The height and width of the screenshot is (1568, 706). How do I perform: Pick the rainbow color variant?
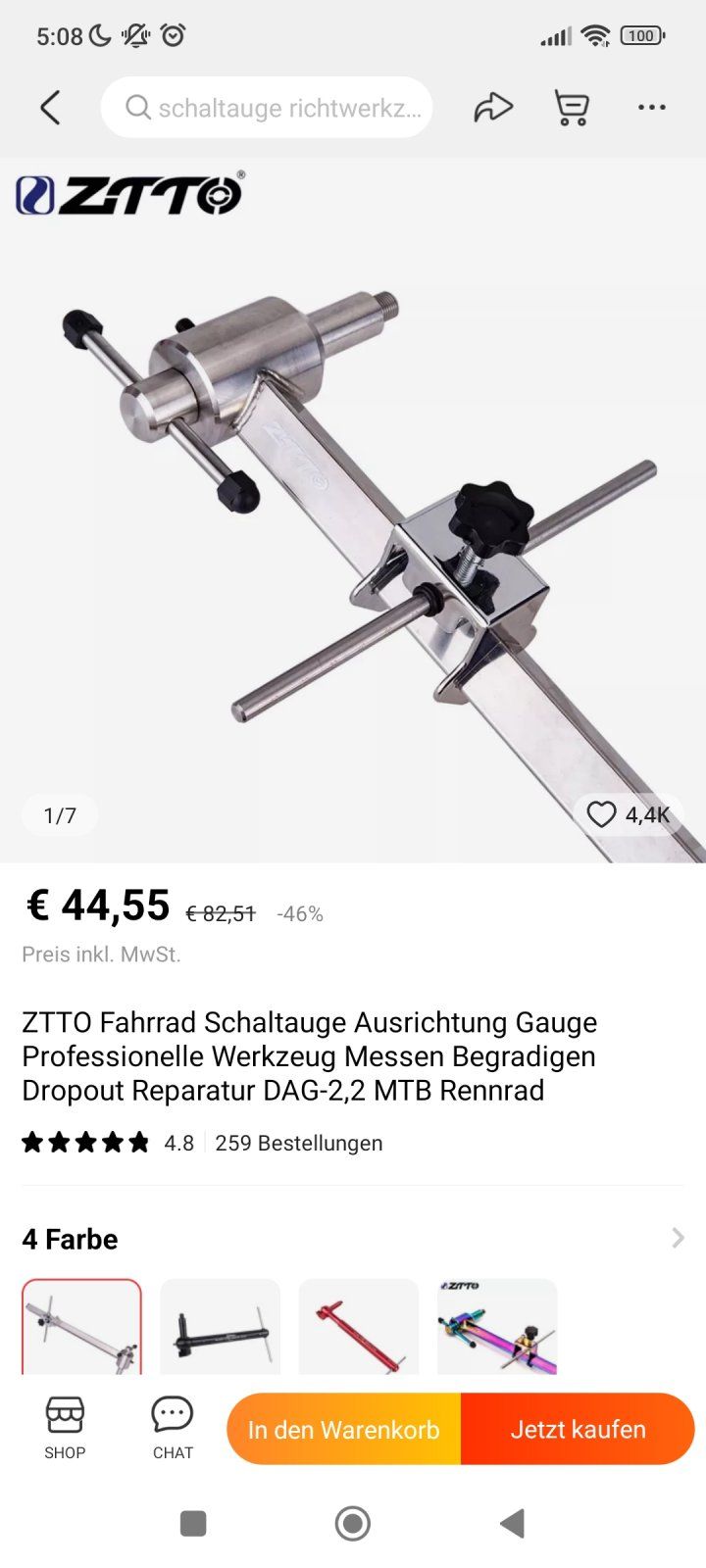497,1326
